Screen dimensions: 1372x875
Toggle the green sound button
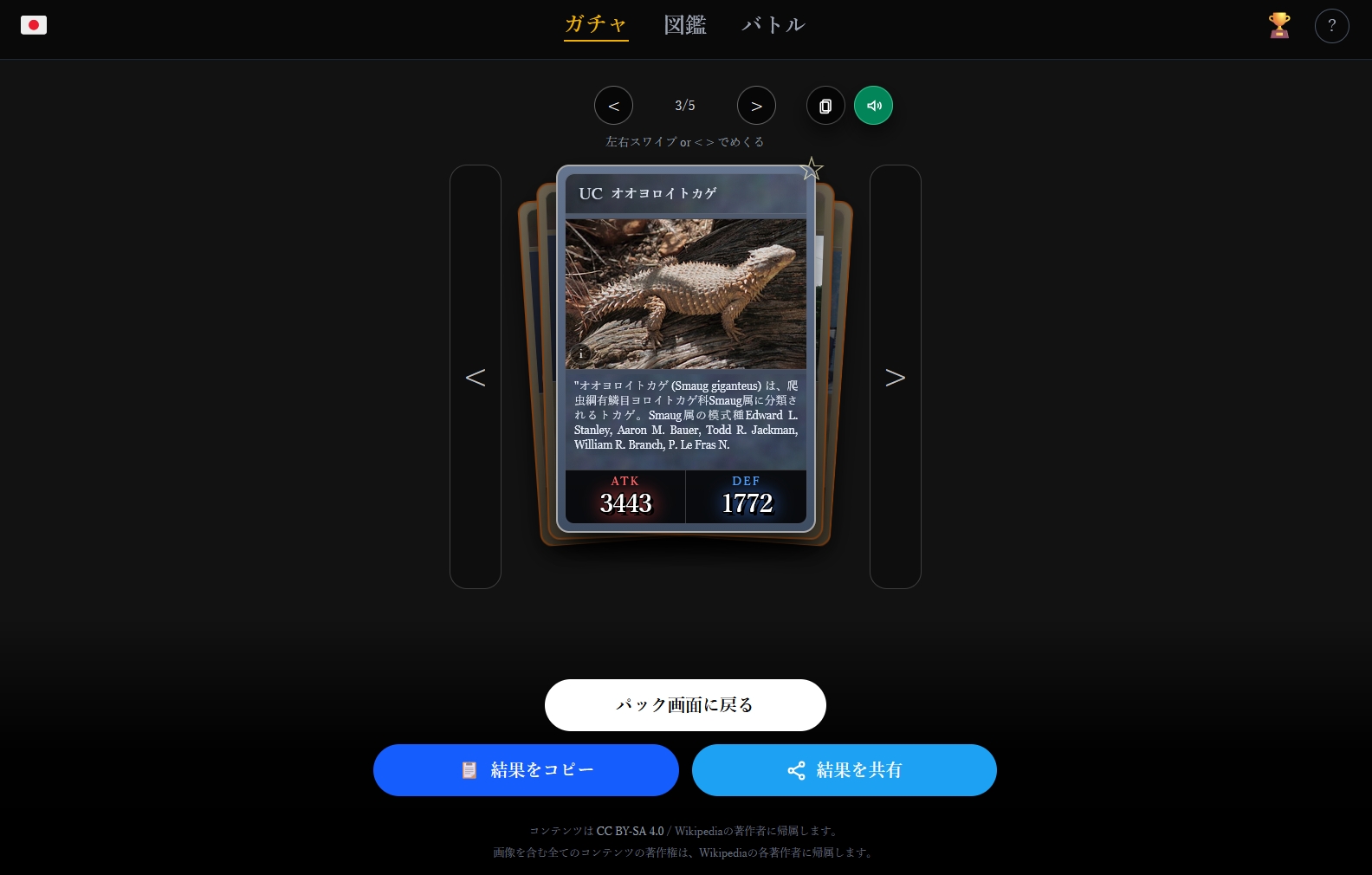click(x=873, y=106)
